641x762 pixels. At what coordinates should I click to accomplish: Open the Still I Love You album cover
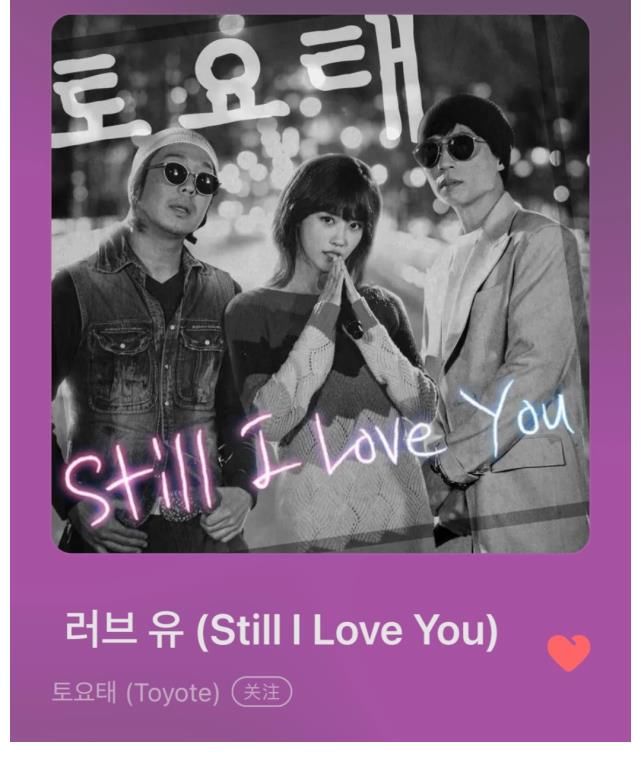[x=320, y=283]
